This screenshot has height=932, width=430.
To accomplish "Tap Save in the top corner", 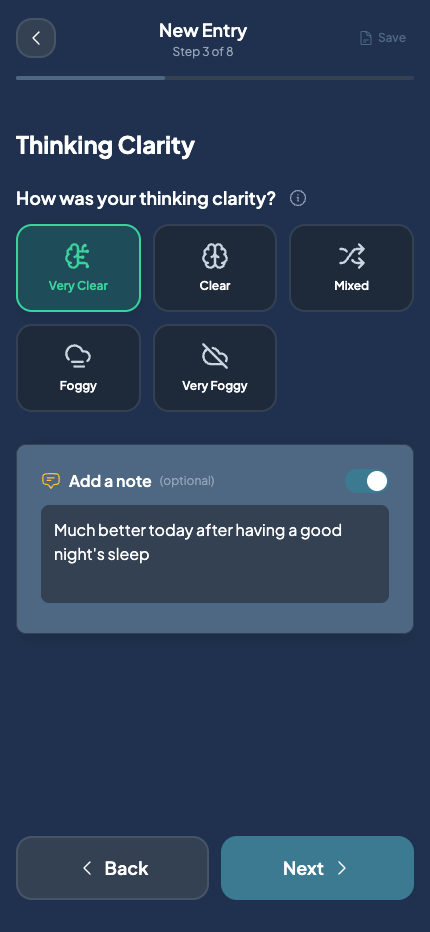I will [383, 38].
